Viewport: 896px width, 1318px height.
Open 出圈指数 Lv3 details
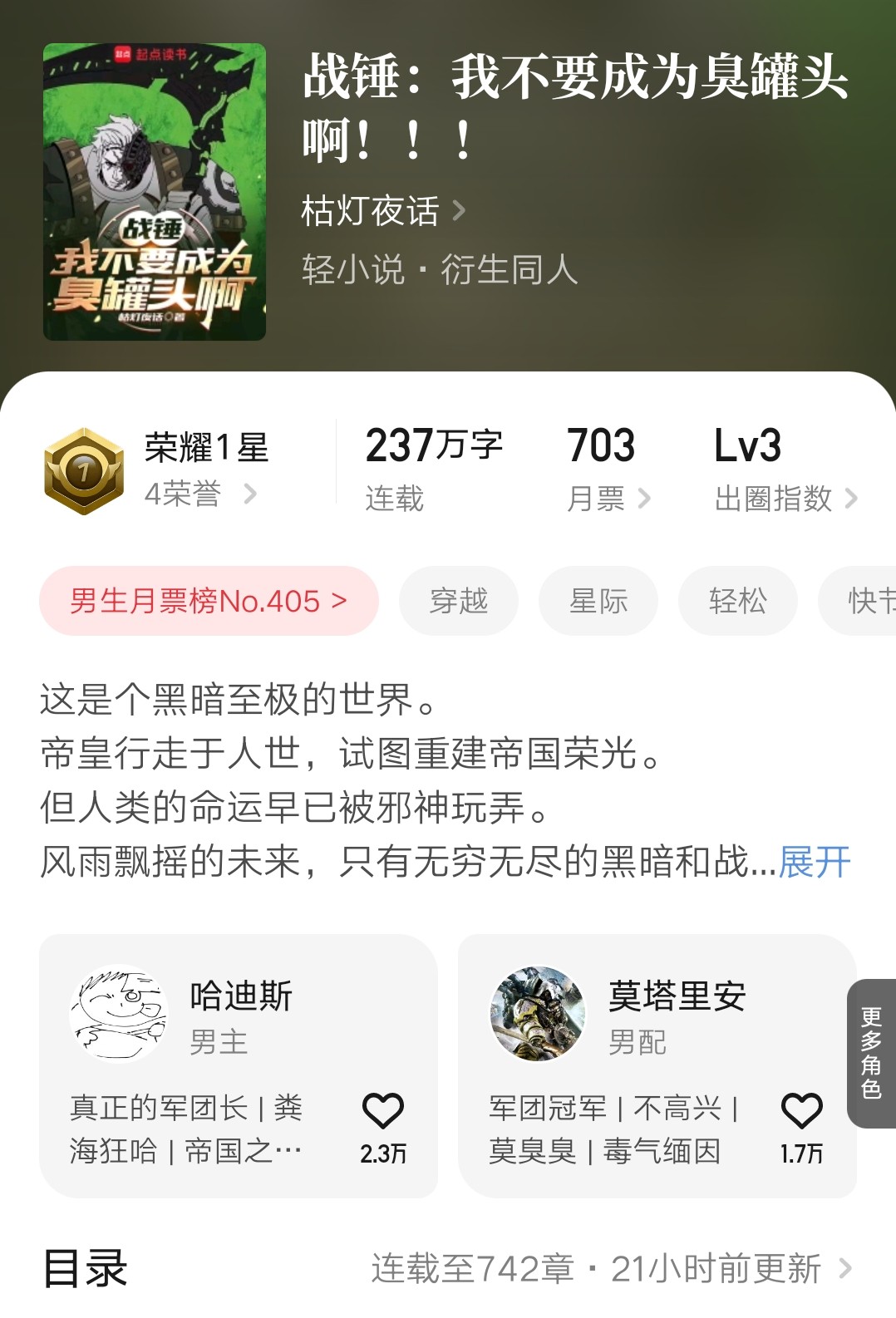(785, 470)
